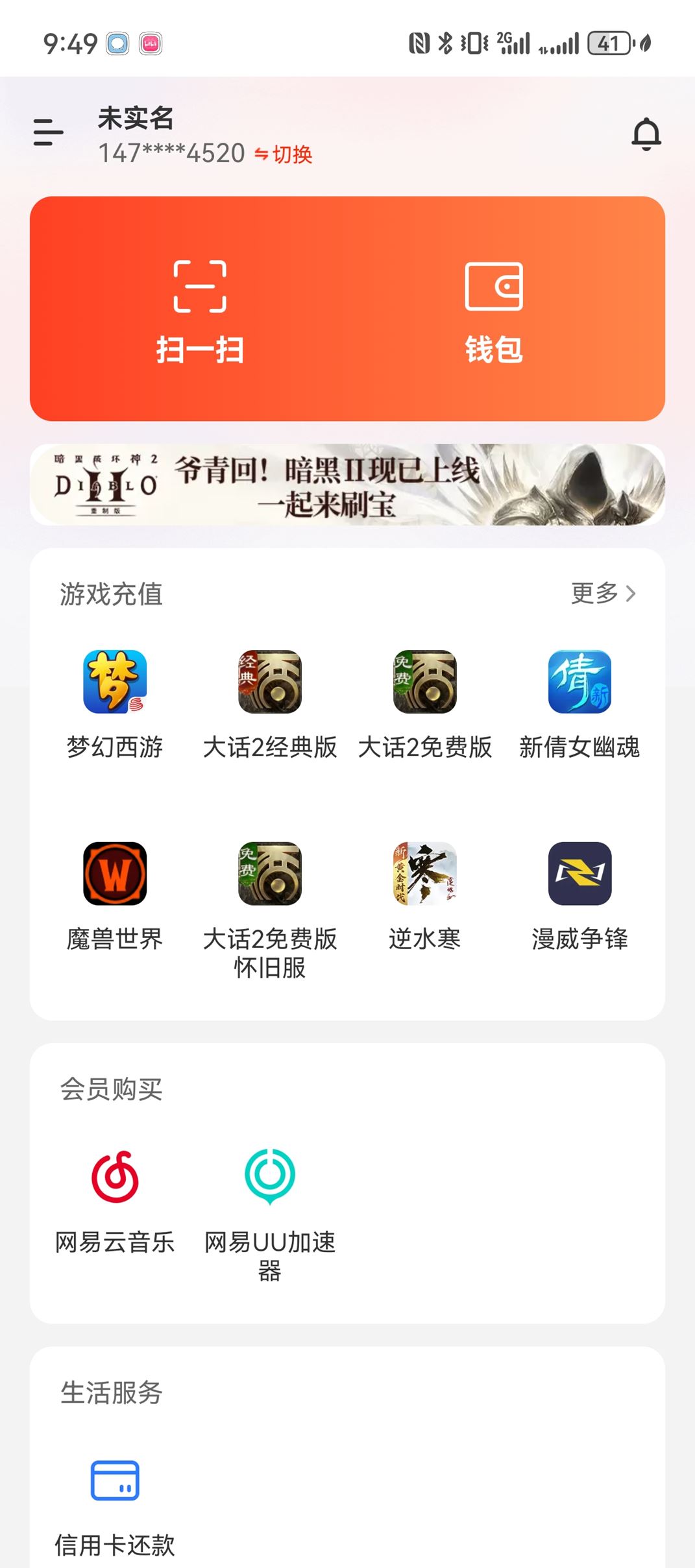This screenshot has width=695, height=1568.
Task: Open 信用卡还款 service
Action: (115, 1505)
